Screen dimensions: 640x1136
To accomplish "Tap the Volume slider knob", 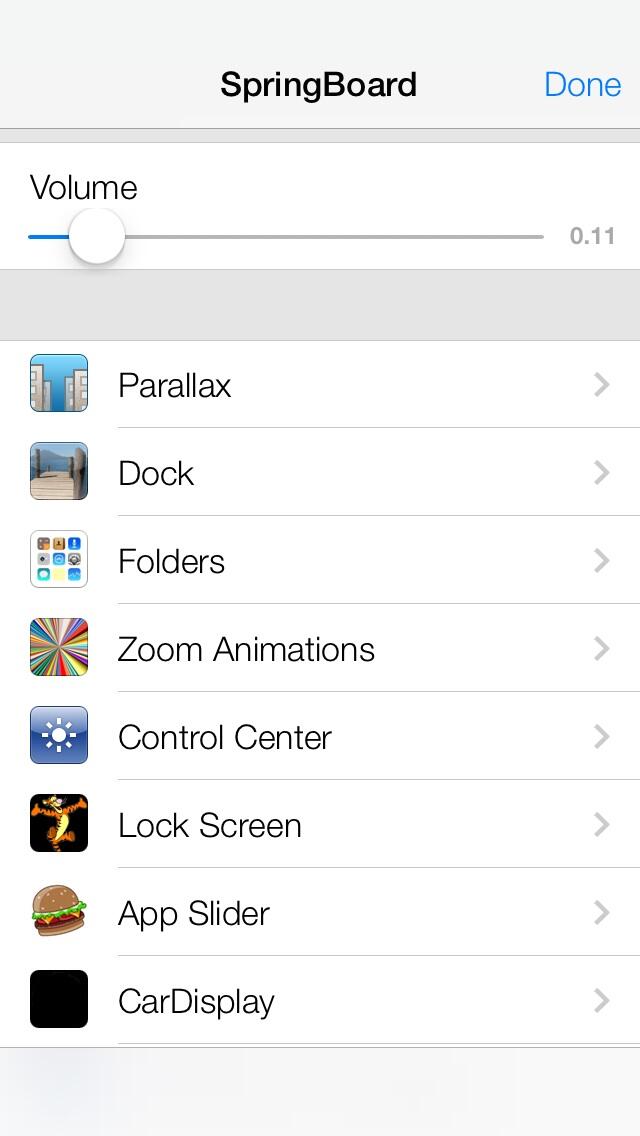I will (x=96, y=236).
